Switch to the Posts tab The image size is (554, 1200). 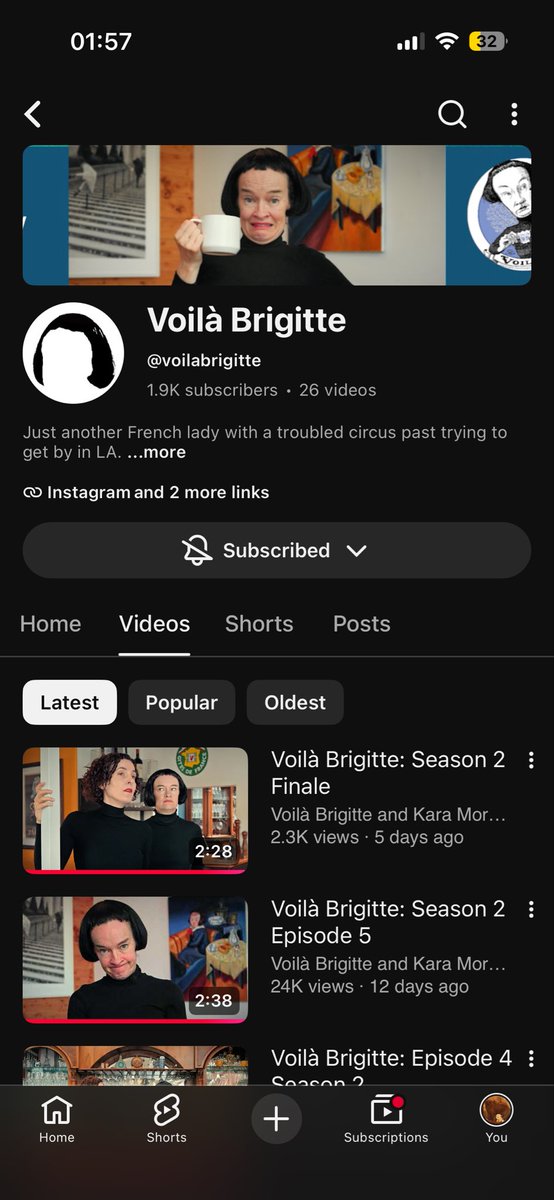(x=362, y=624)
